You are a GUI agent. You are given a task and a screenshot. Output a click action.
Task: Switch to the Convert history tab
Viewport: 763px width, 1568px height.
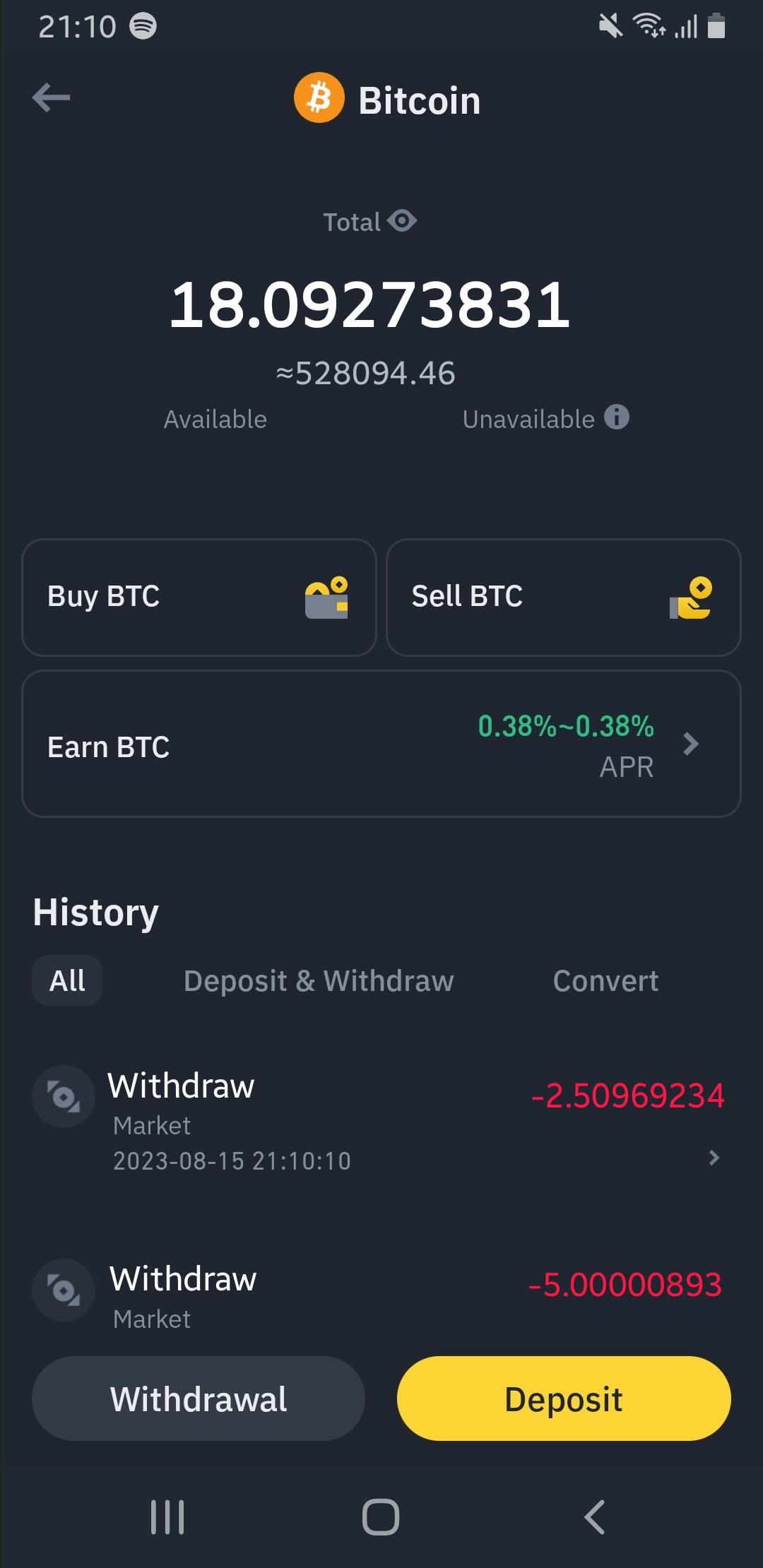(605, 980)
